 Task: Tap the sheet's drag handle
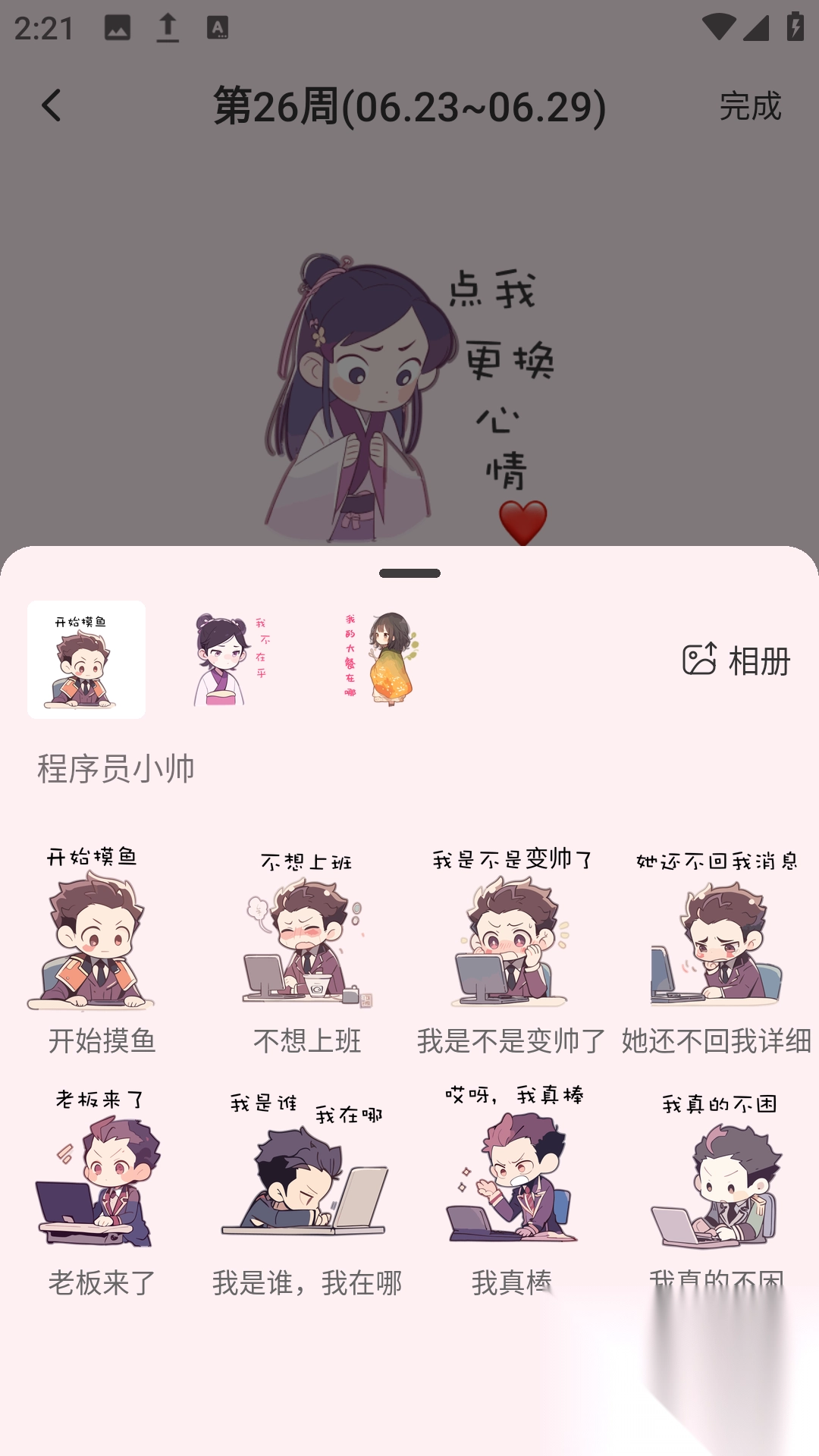point(409,573)
